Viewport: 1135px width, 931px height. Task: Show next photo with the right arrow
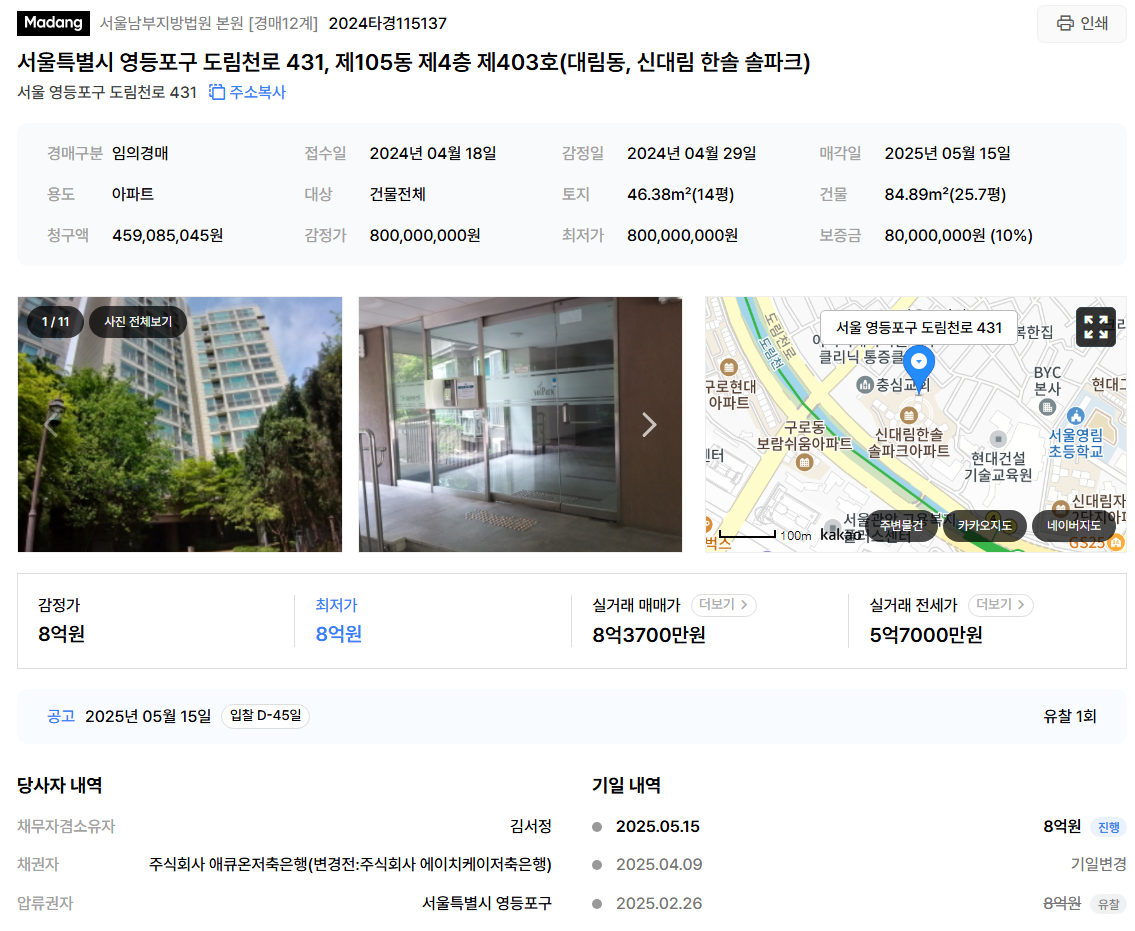coord(649,425)
